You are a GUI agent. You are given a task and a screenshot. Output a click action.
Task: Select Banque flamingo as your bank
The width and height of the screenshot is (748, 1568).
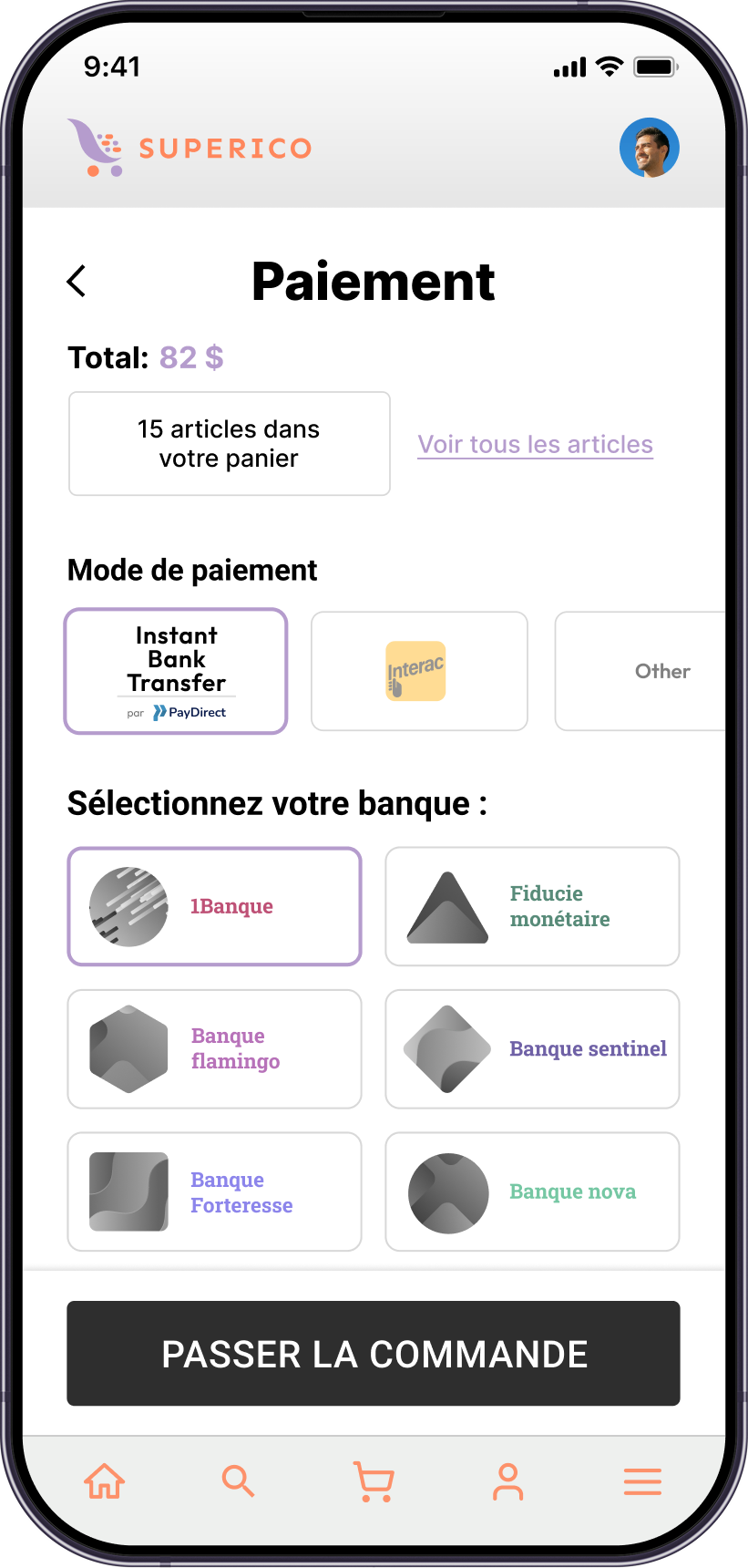(x=214, y=1048)
